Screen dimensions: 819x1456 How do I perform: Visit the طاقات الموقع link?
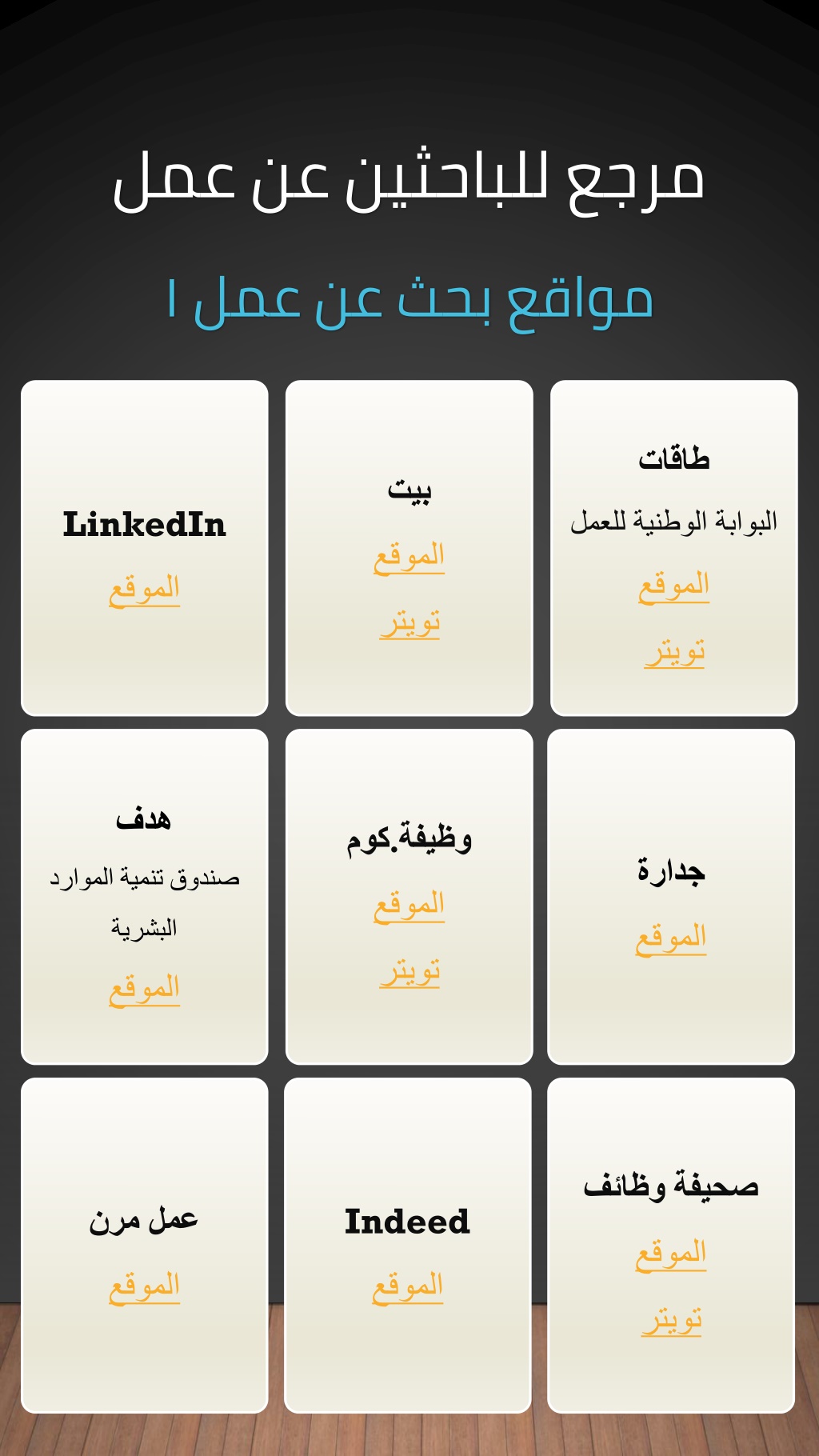pos(673,586)
